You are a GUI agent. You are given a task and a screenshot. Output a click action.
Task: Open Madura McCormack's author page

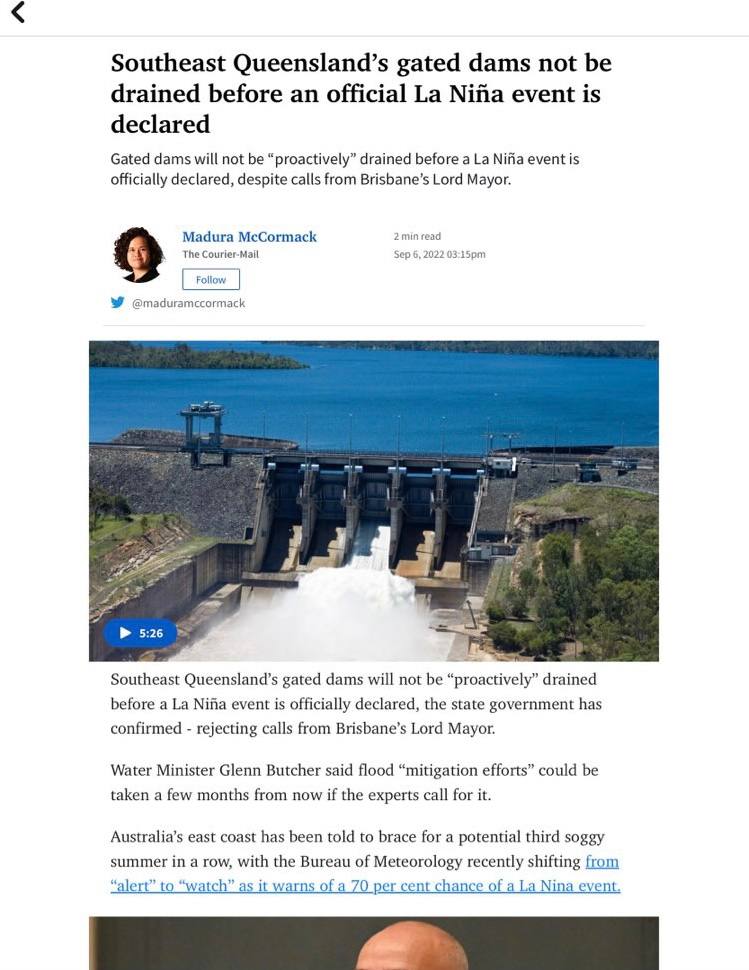coord(249,237)
